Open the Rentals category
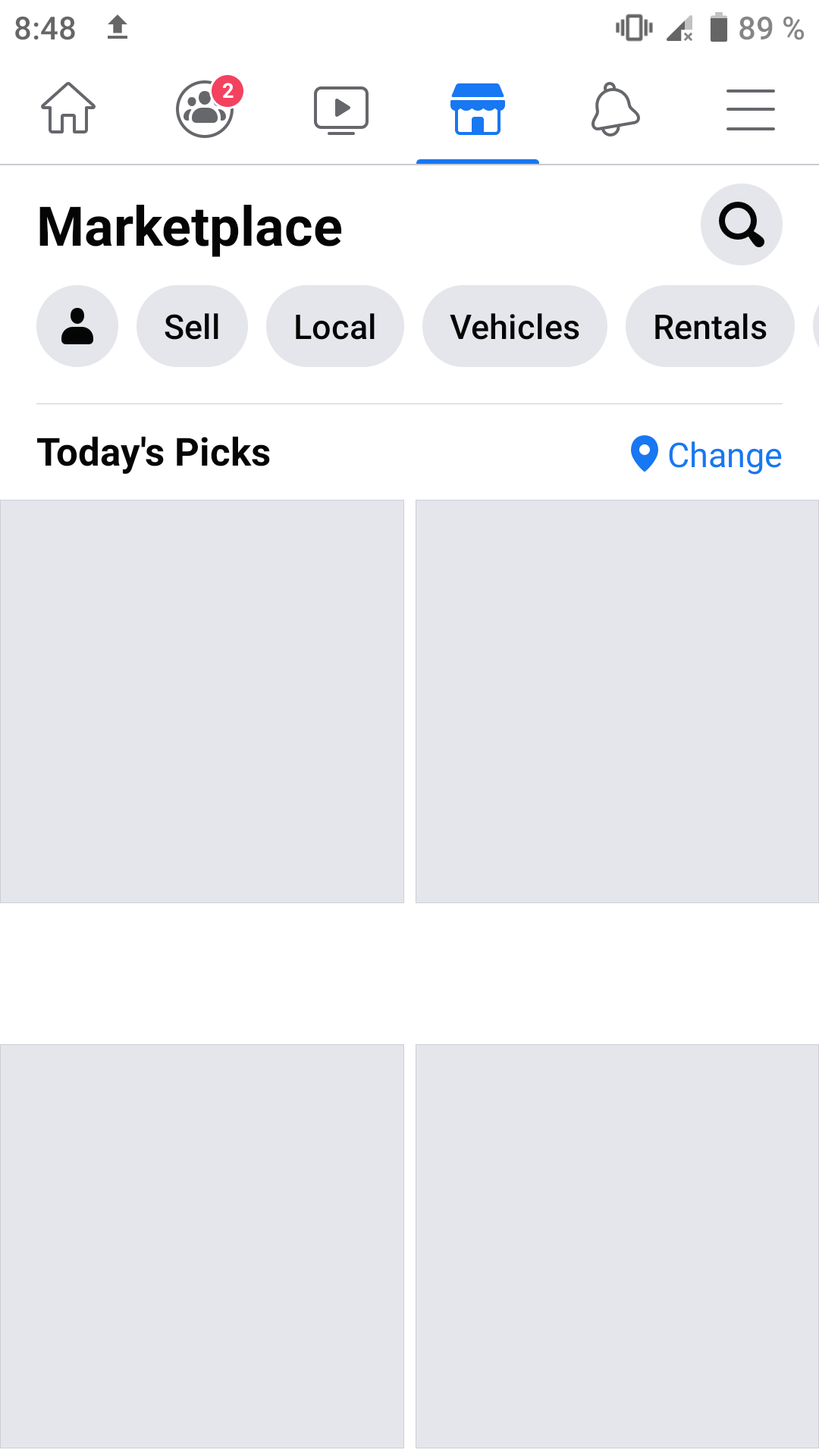 coord(710,327)
